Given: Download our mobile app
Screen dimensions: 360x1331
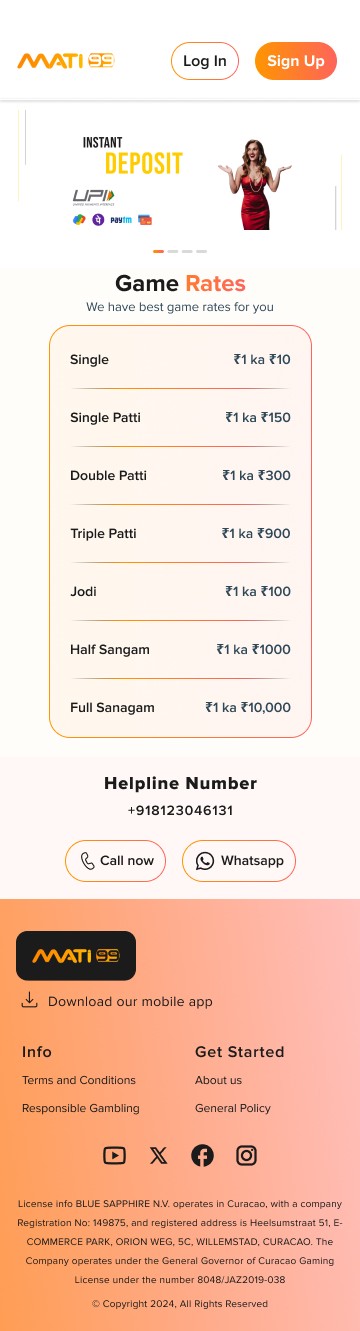Looking at the screenshot, I should click(117, 1001).
